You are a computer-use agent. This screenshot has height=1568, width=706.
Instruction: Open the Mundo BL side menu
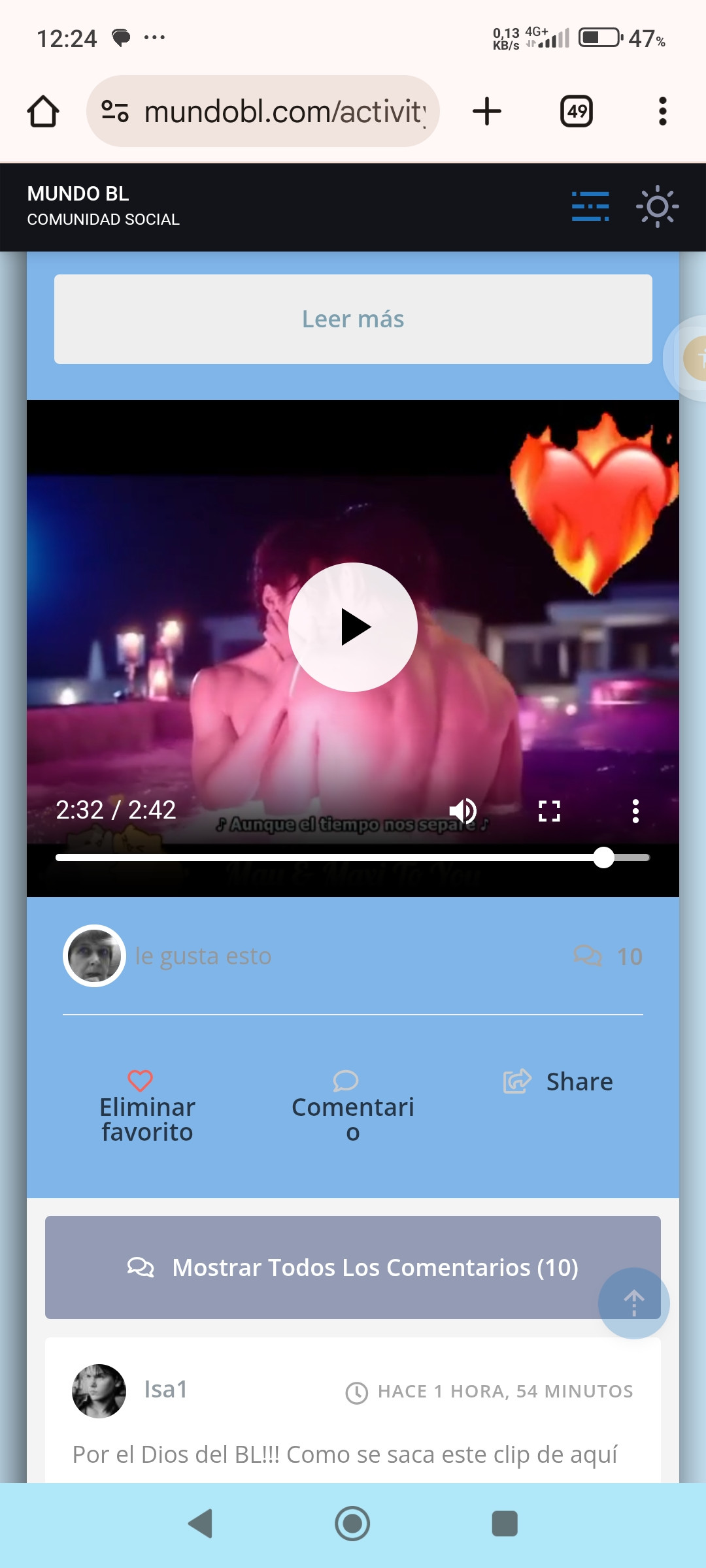[x=590, y=206]
